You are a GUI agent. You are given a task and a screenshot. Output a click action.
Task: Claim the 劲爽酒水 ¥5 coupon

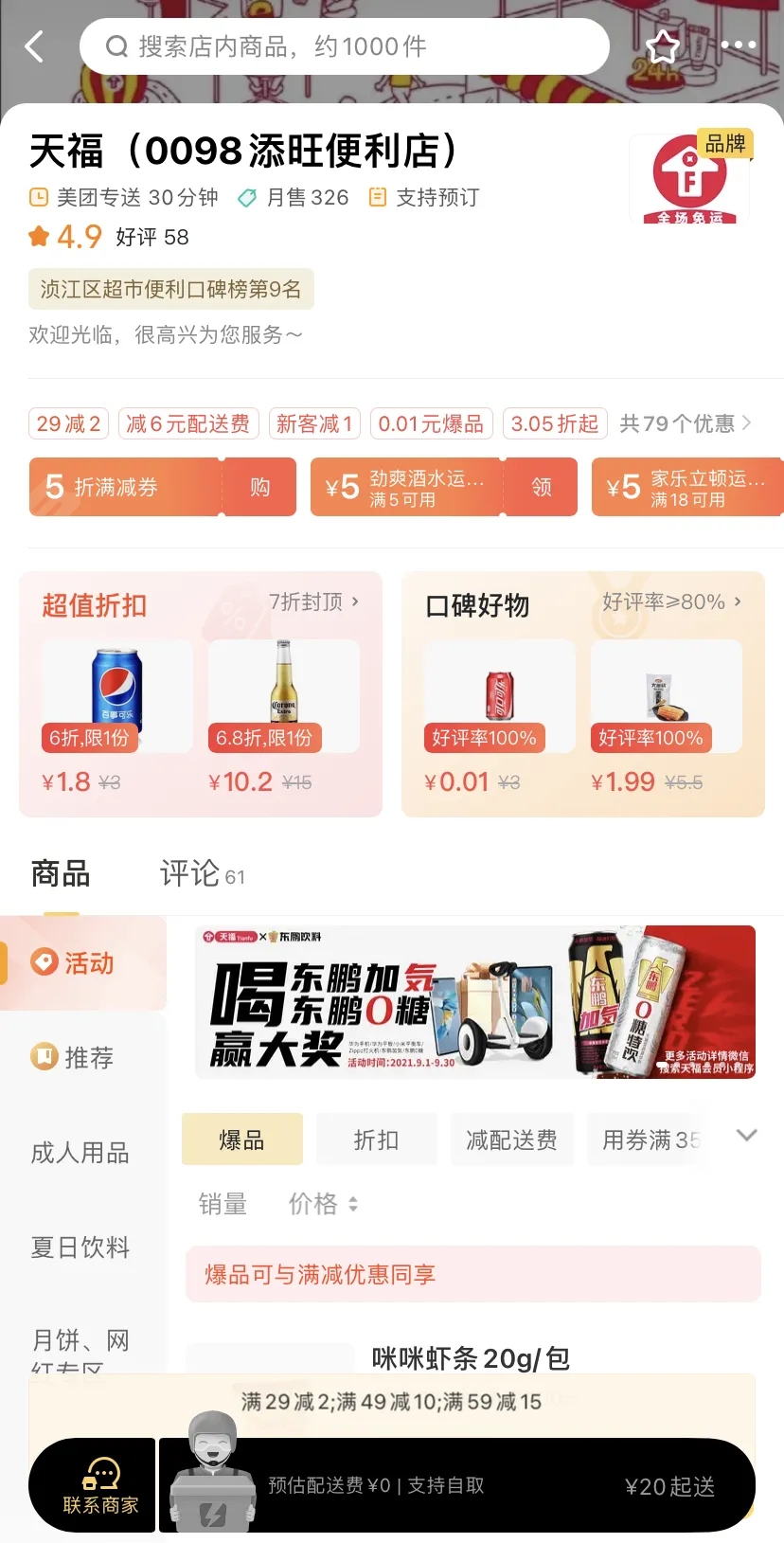click(541, 487)
